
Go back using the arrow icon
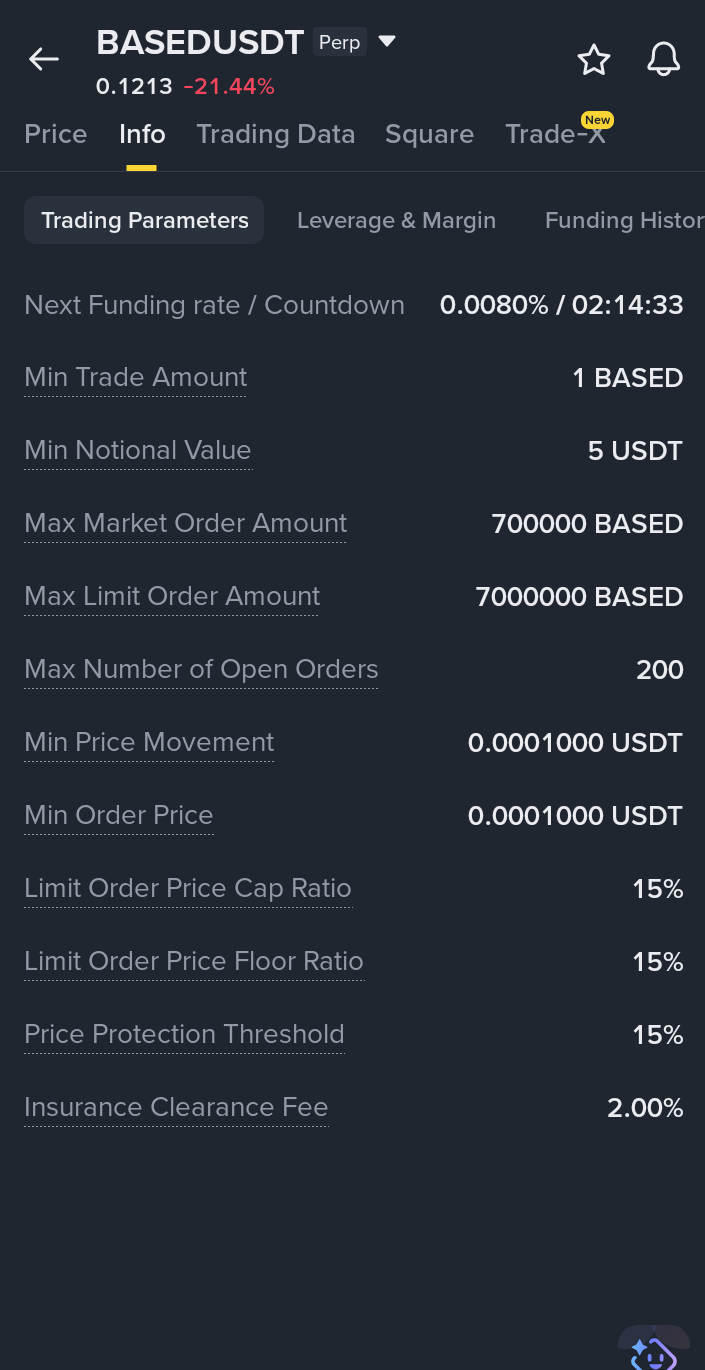click(x=44, y=60)
